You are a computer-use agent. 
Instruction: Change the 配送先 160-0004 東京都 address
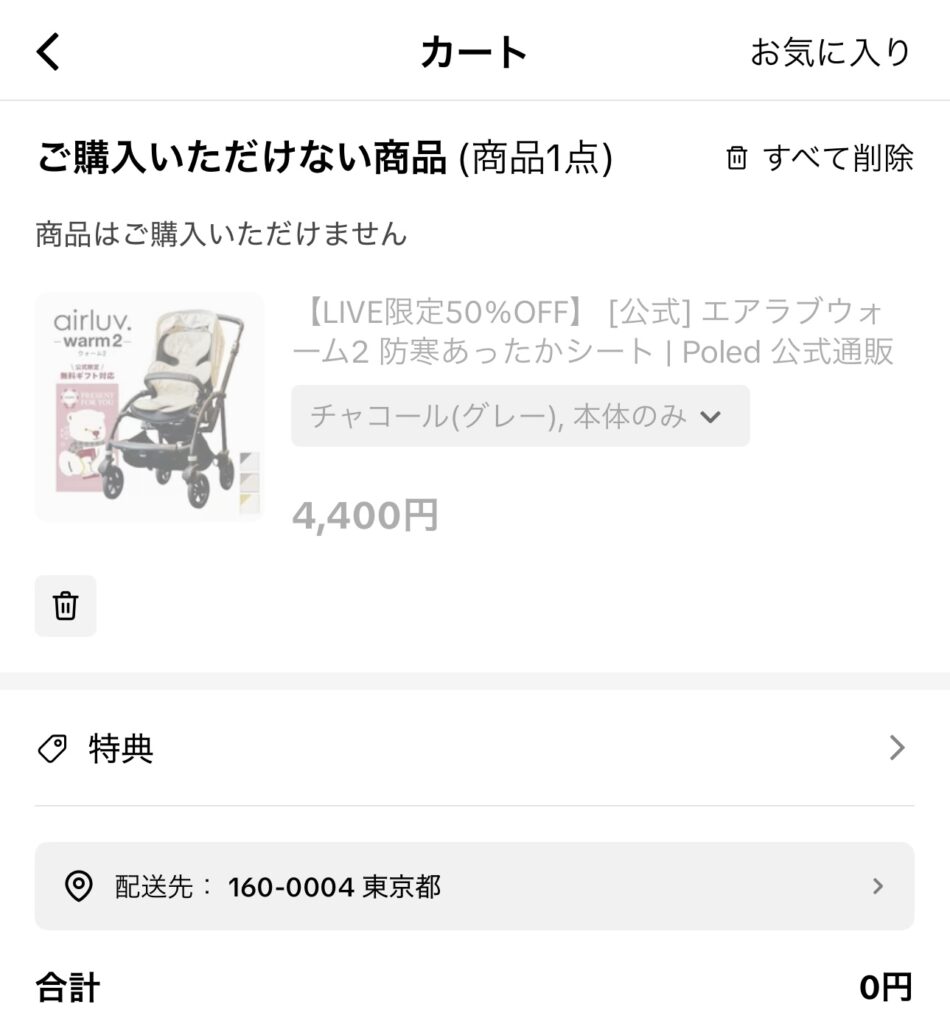474,886
